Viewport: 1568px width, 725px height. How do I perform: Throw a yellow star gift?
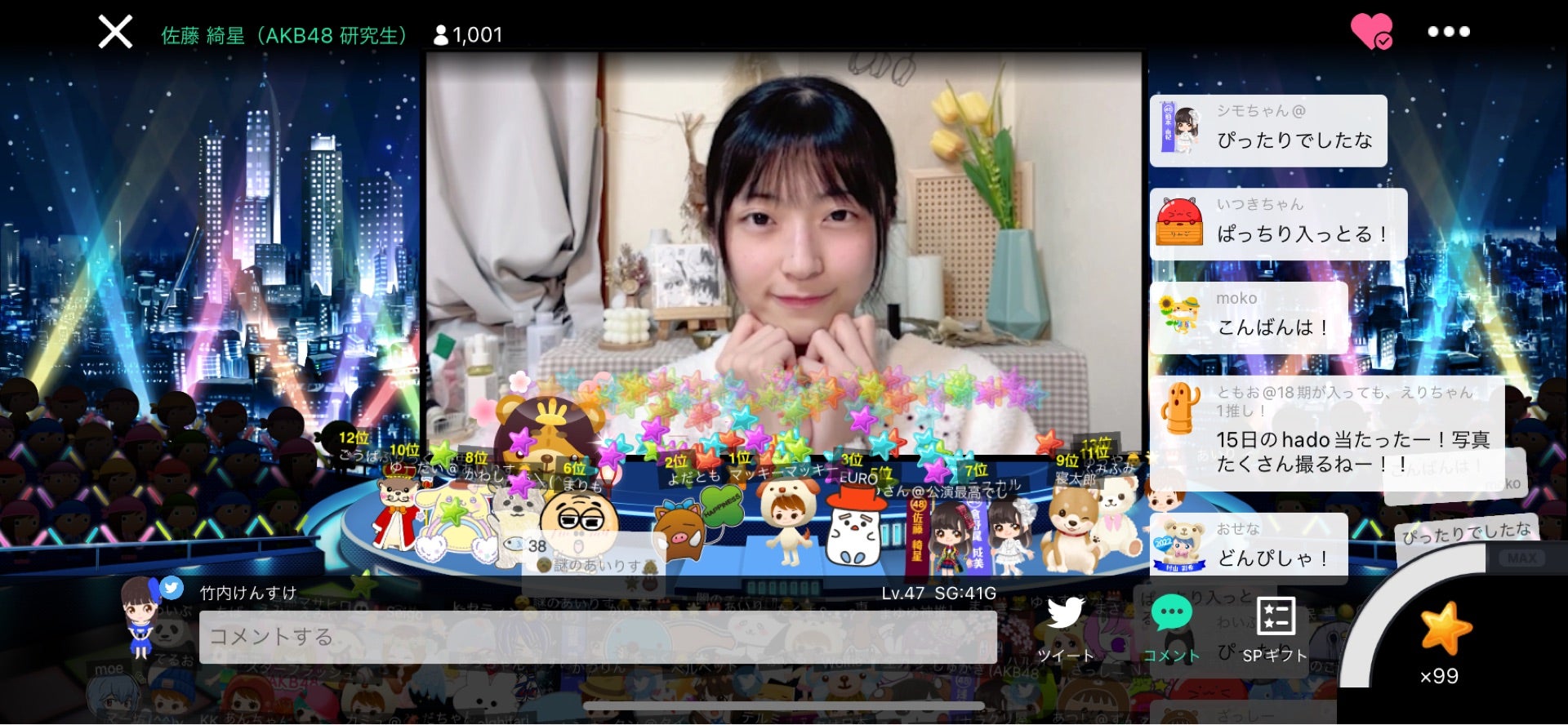click(1444, 629)
